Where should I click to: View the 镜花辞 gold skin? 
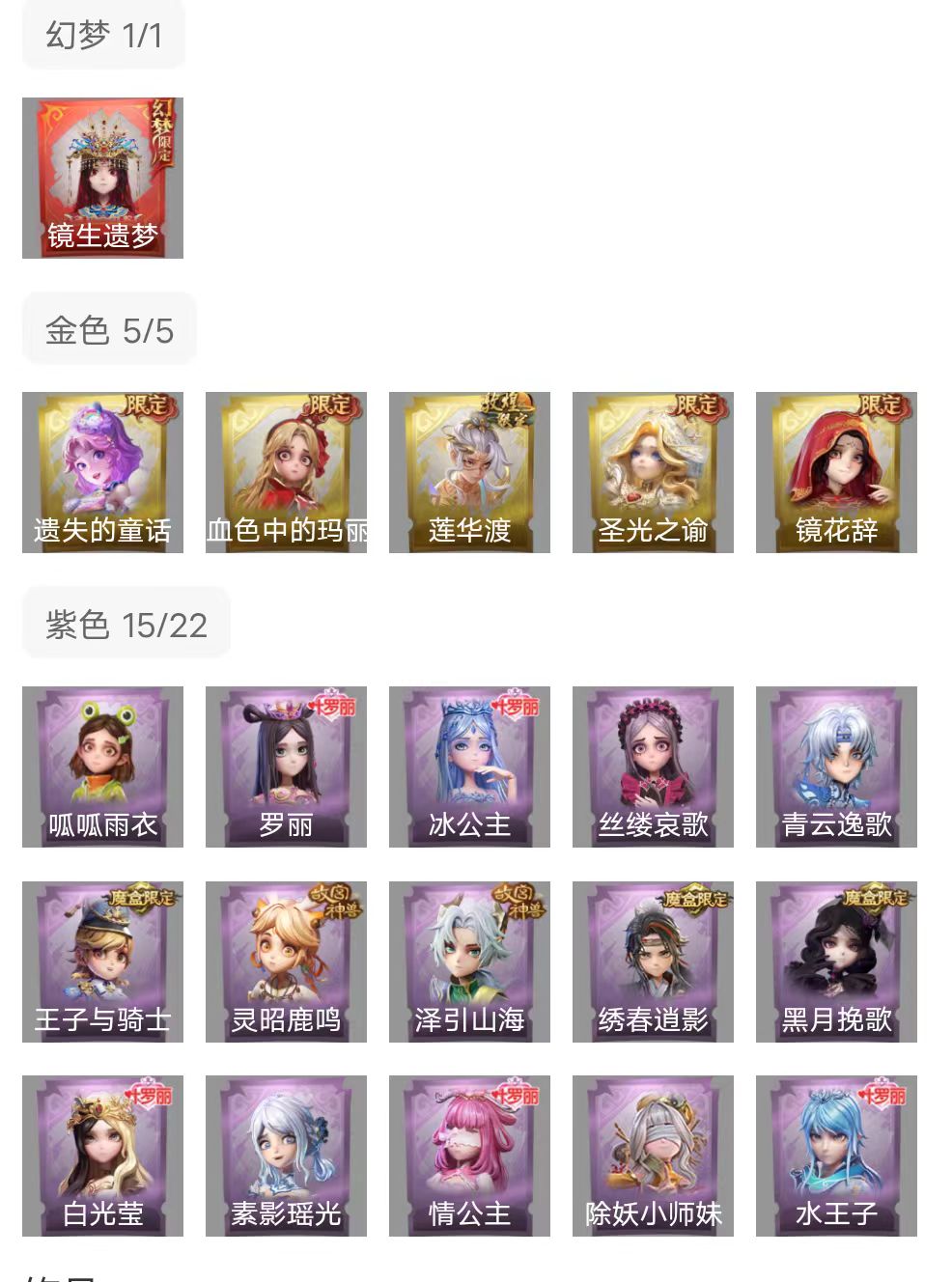click(836, 472)
